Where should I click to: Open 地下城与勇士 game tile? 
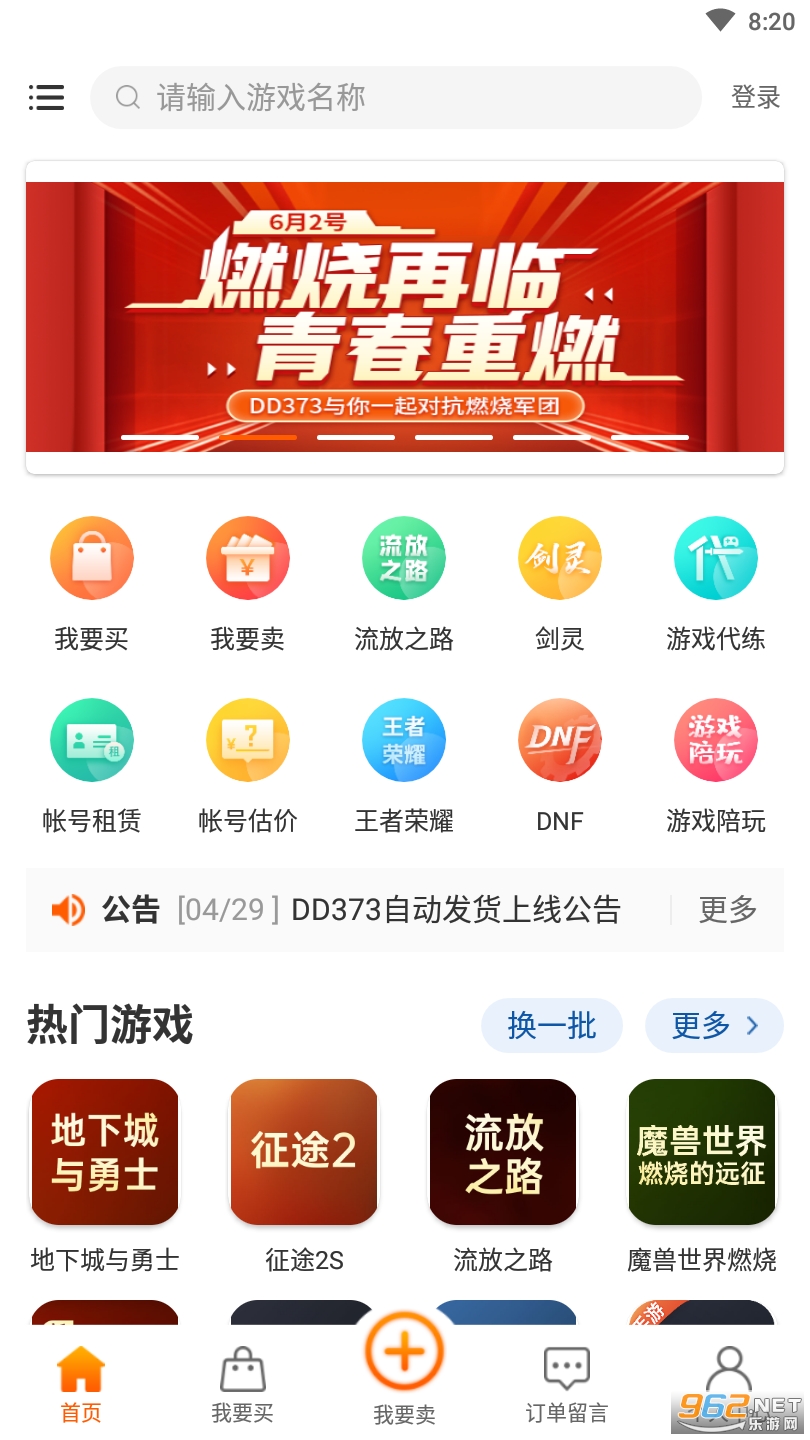105,1152
